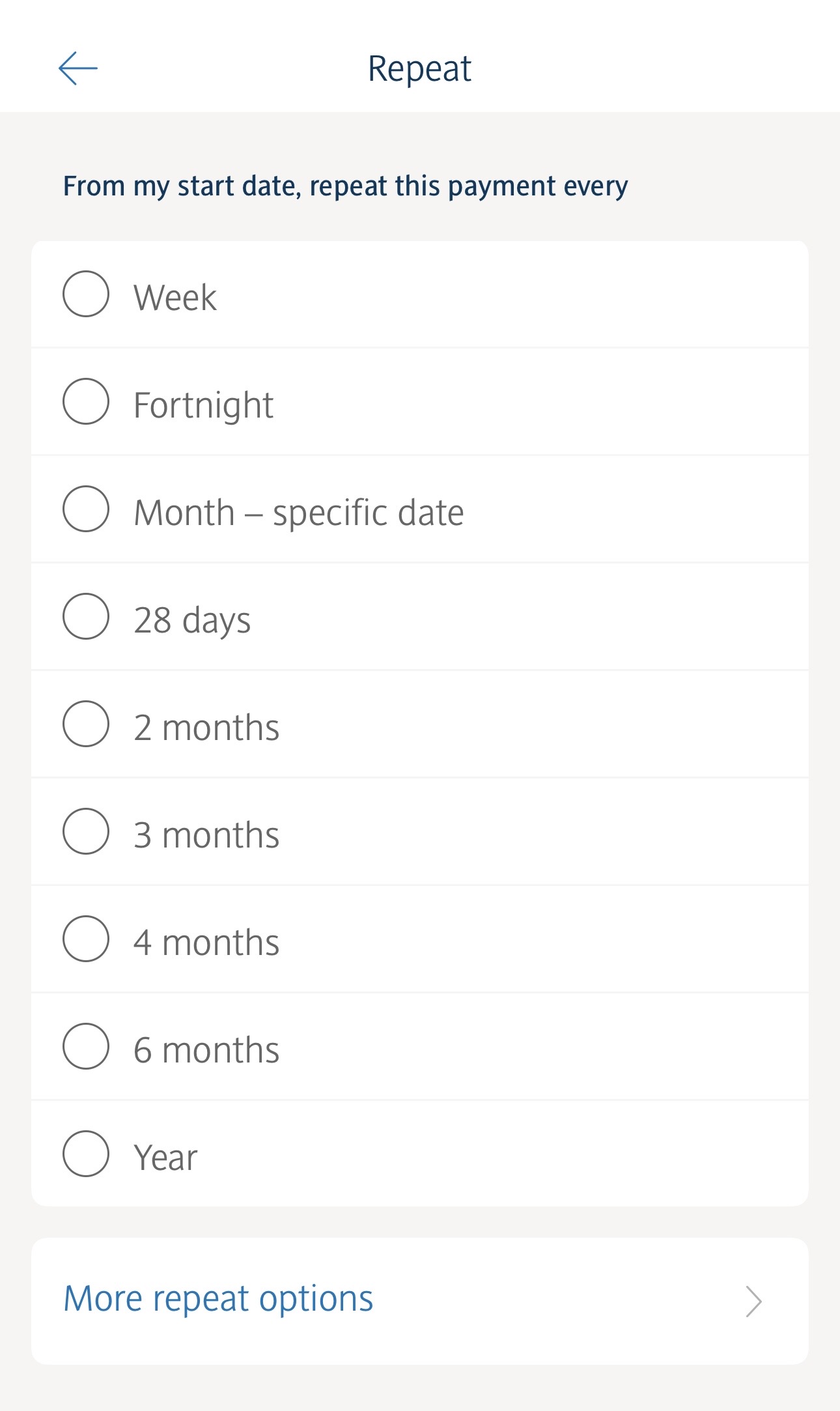Viewport: 840px width, 1411px height.
Task: Open More repeat options
Action: tap(420, 1301)
